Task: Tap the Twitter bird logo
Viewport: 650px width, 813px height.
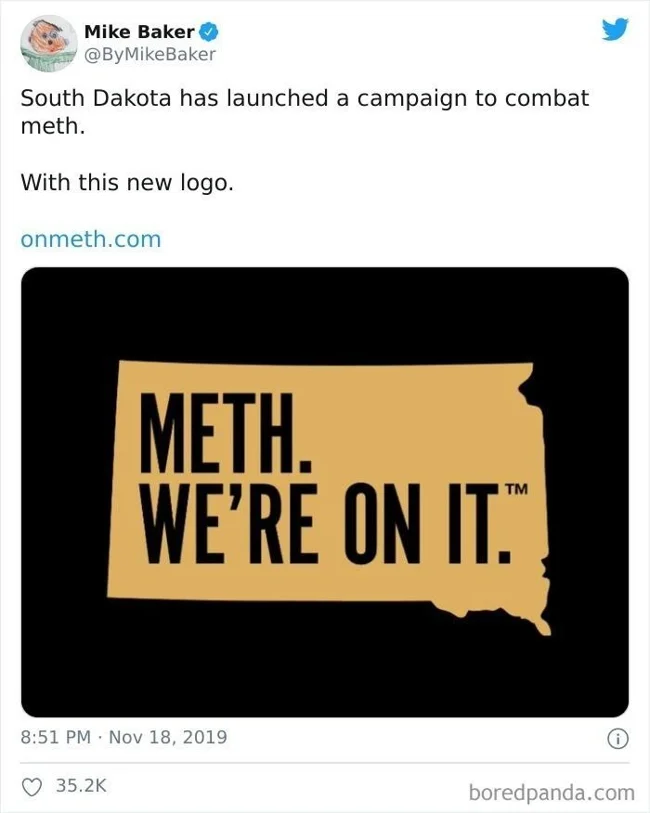Action: tap(614, 31)
